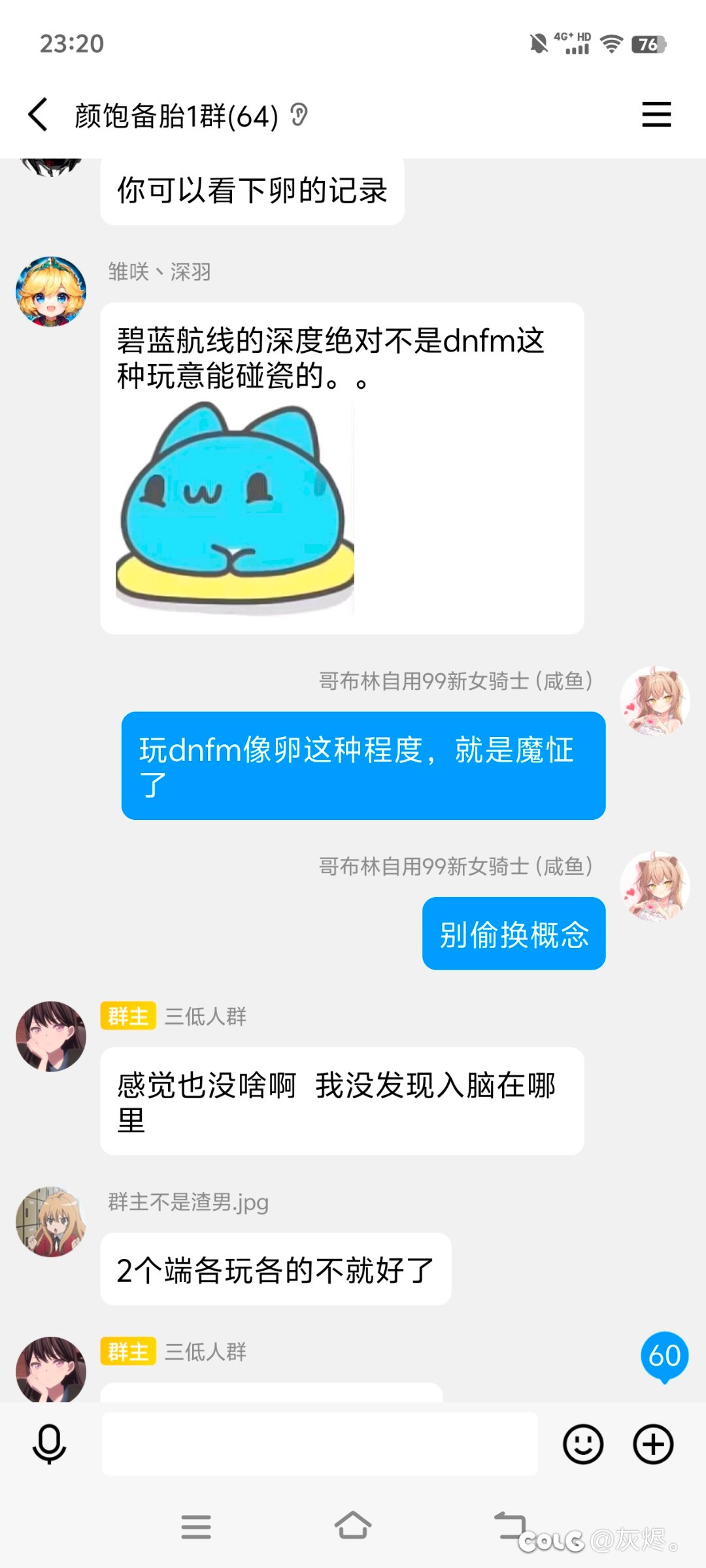Jump to the 60 unread messages
Viewport: 706px width, 1568px height.
[x=664, y=1356]
